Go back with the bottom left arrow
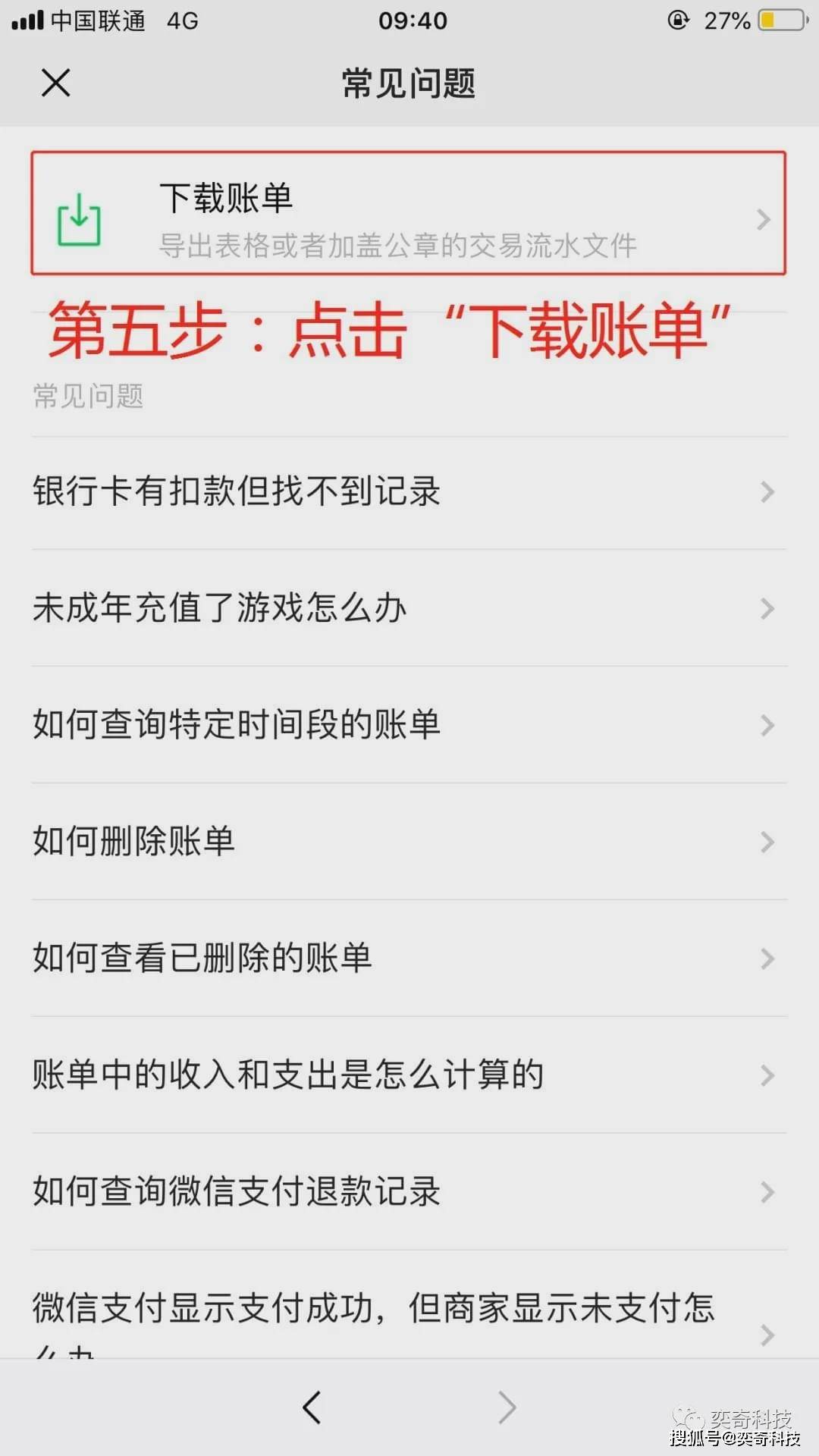Viewport: 819px width, 1456px height. pos(312,1407)
